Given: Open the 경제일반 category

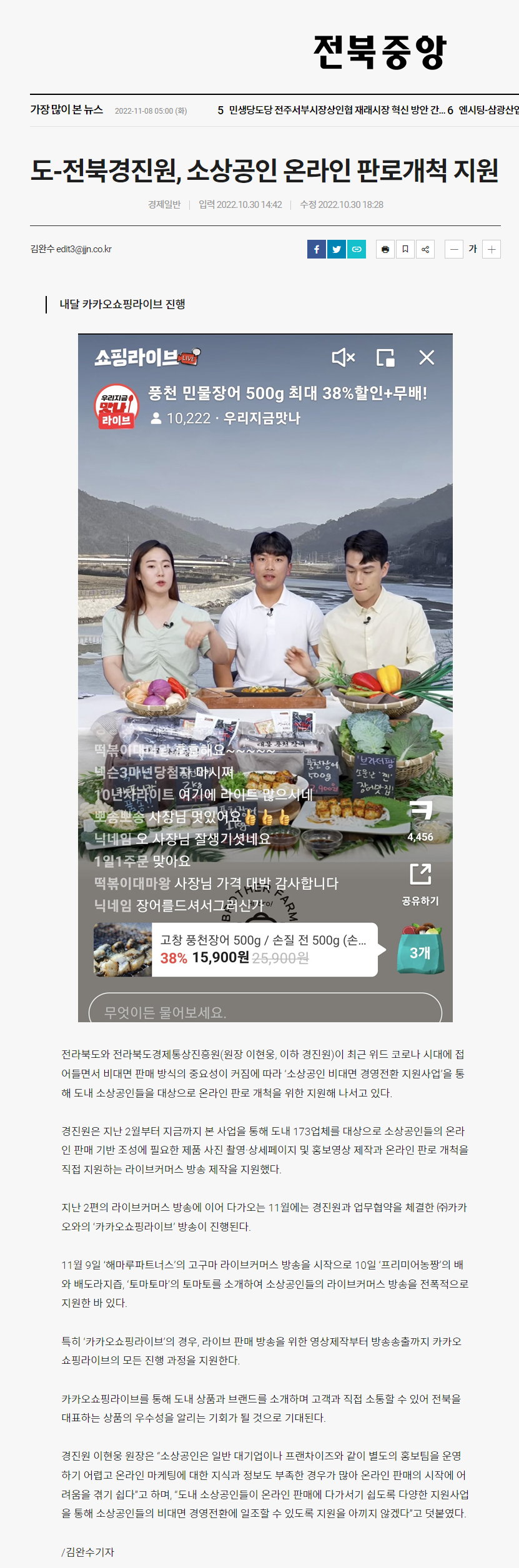Looking at the screenshot, I should coord(164,205).
